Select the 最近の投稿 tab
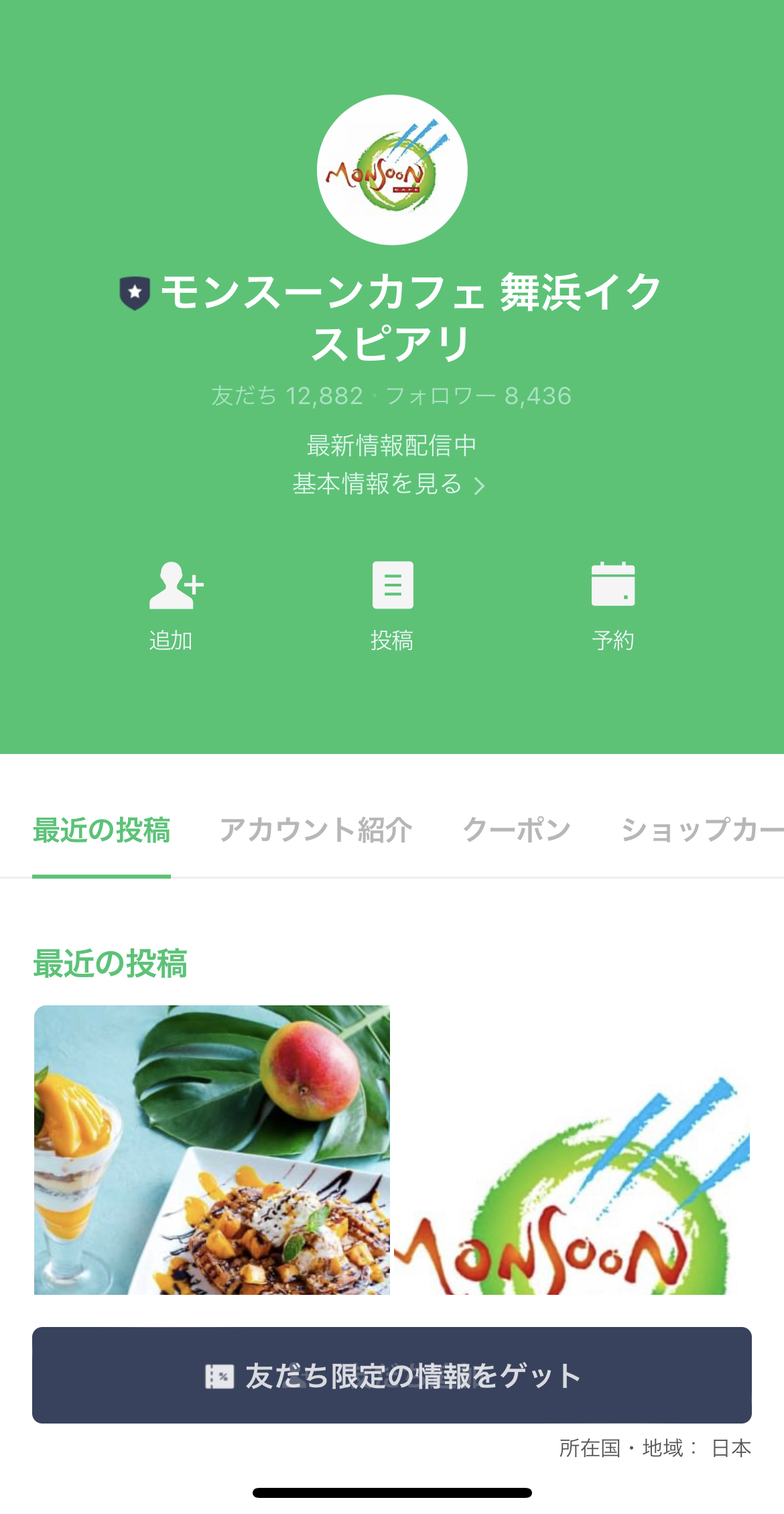This screenshot has width=784, height=1514. click(x=101, y=830)
